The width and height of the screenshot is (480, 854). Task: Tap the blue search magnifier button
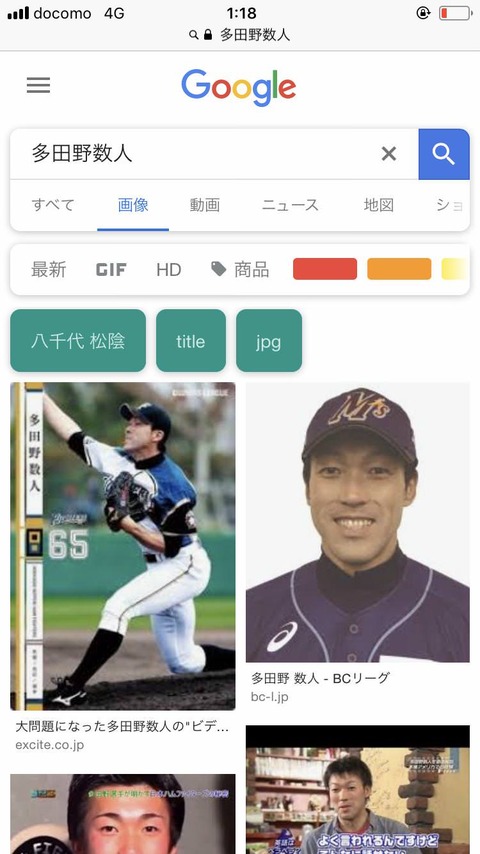tap(443, 154)
